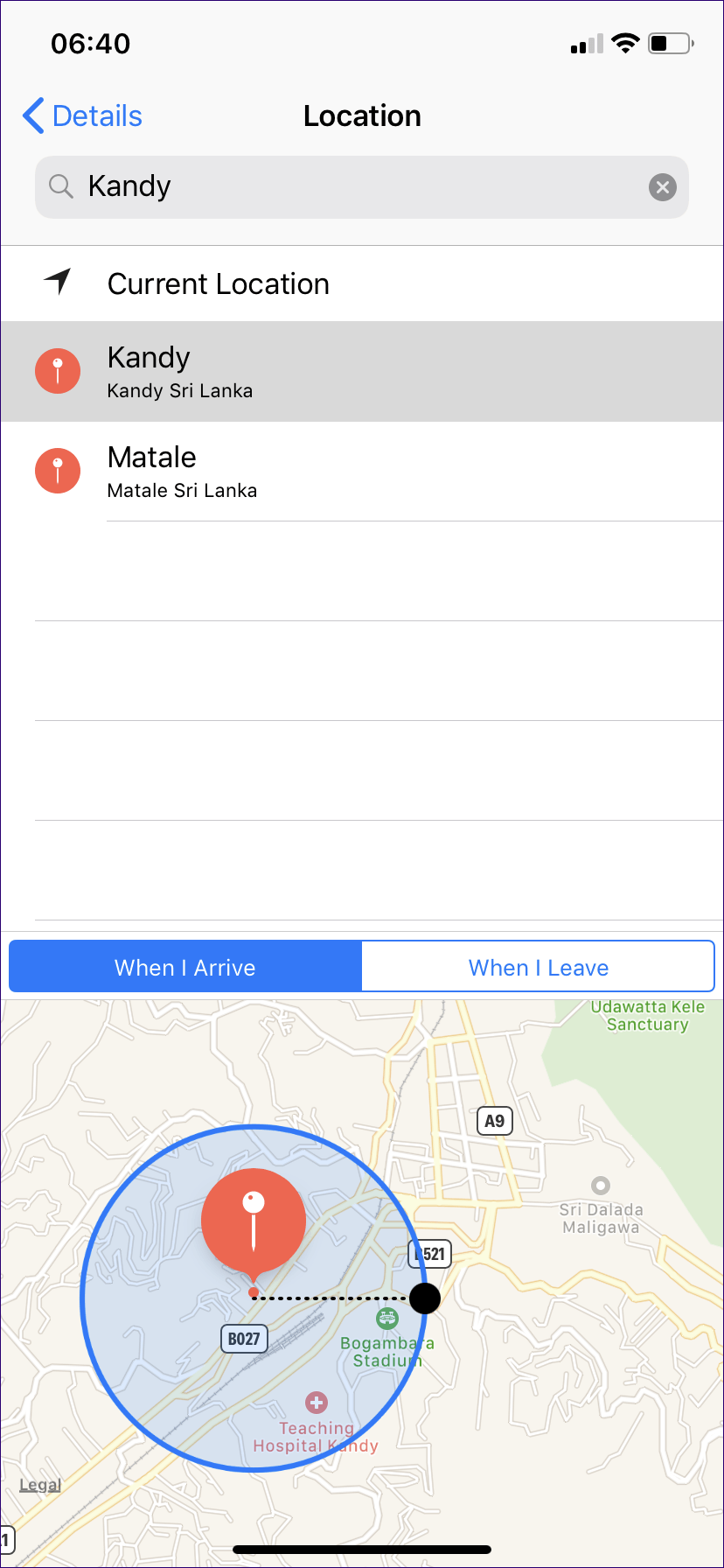Switch to When I Leave
This screenshot has width=724, height=1568.
(x=538, y=967)
